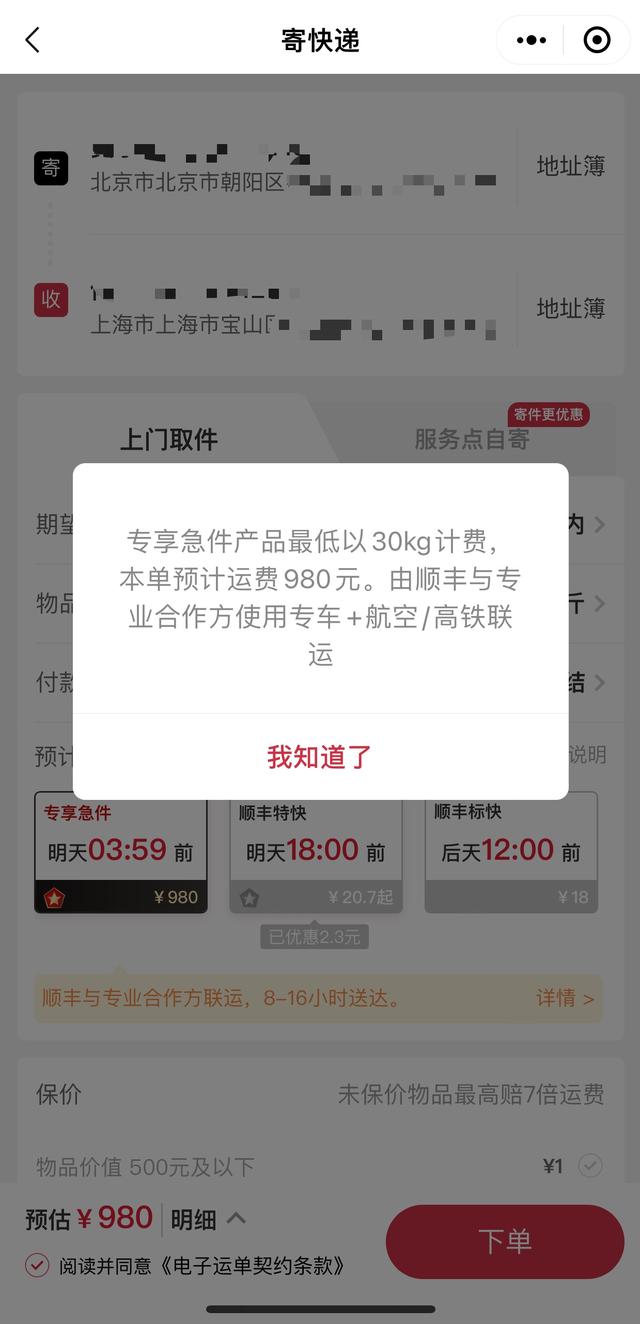Switch to the 服务点自寄 tab
640x1324 pixels.
pos(472,439)
